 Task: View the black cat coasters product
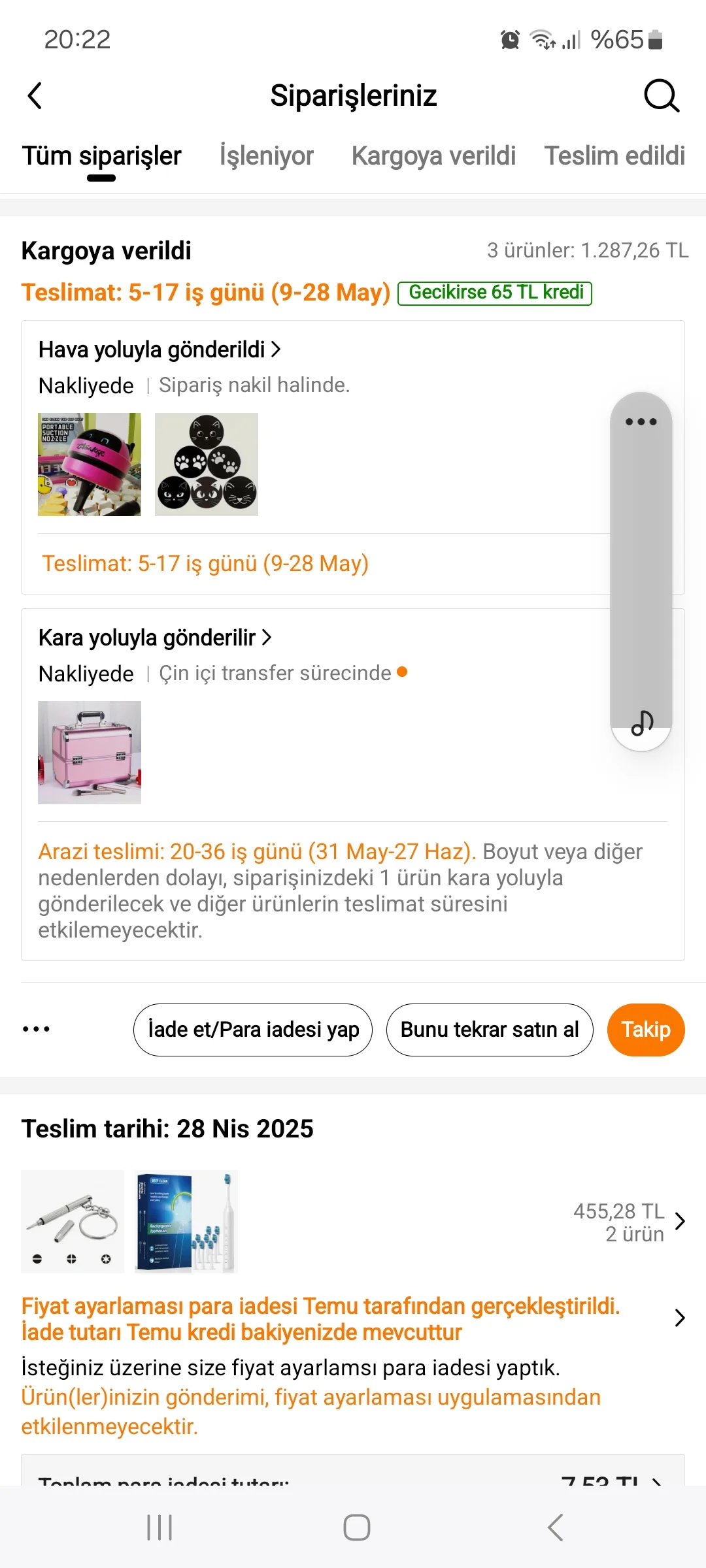point(207,465)
